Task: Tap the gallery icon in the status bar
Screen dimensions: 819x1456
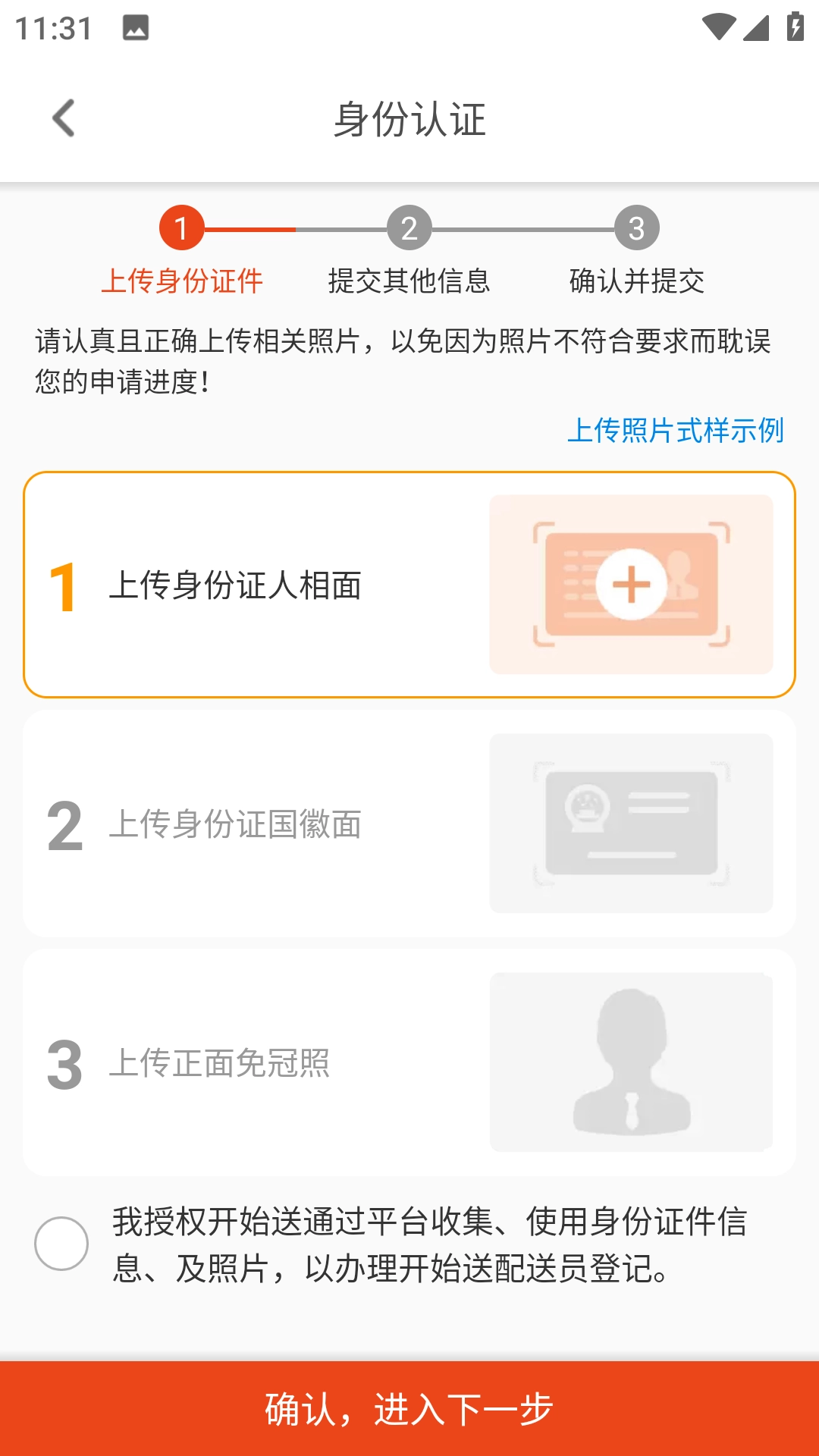Action: tap(135, 29)
